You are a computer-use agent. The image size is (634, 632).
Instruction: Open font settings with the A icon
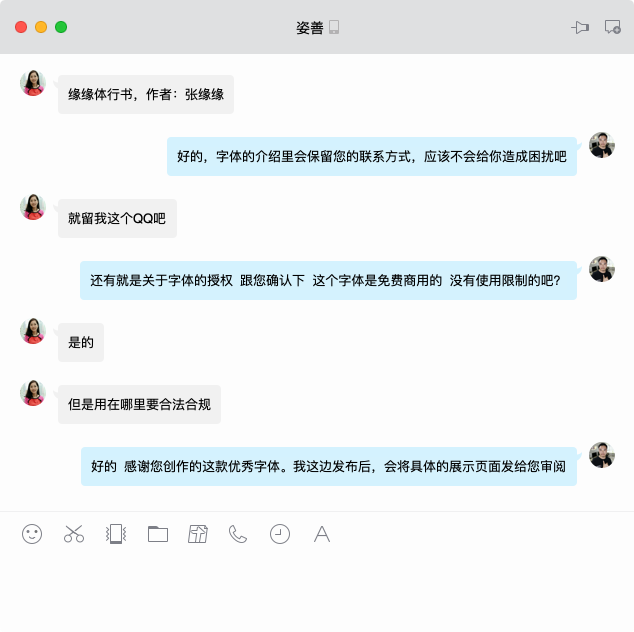[x=322, y=534]
